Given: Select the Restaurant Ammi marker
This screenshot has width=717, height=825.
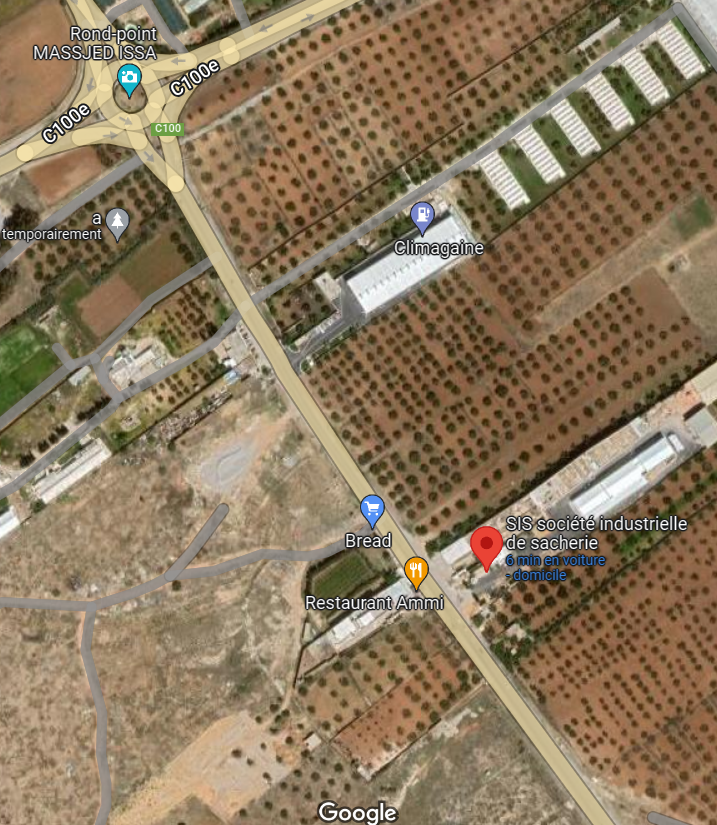Looking at the screenshot, I should click(x=416, y=571).
